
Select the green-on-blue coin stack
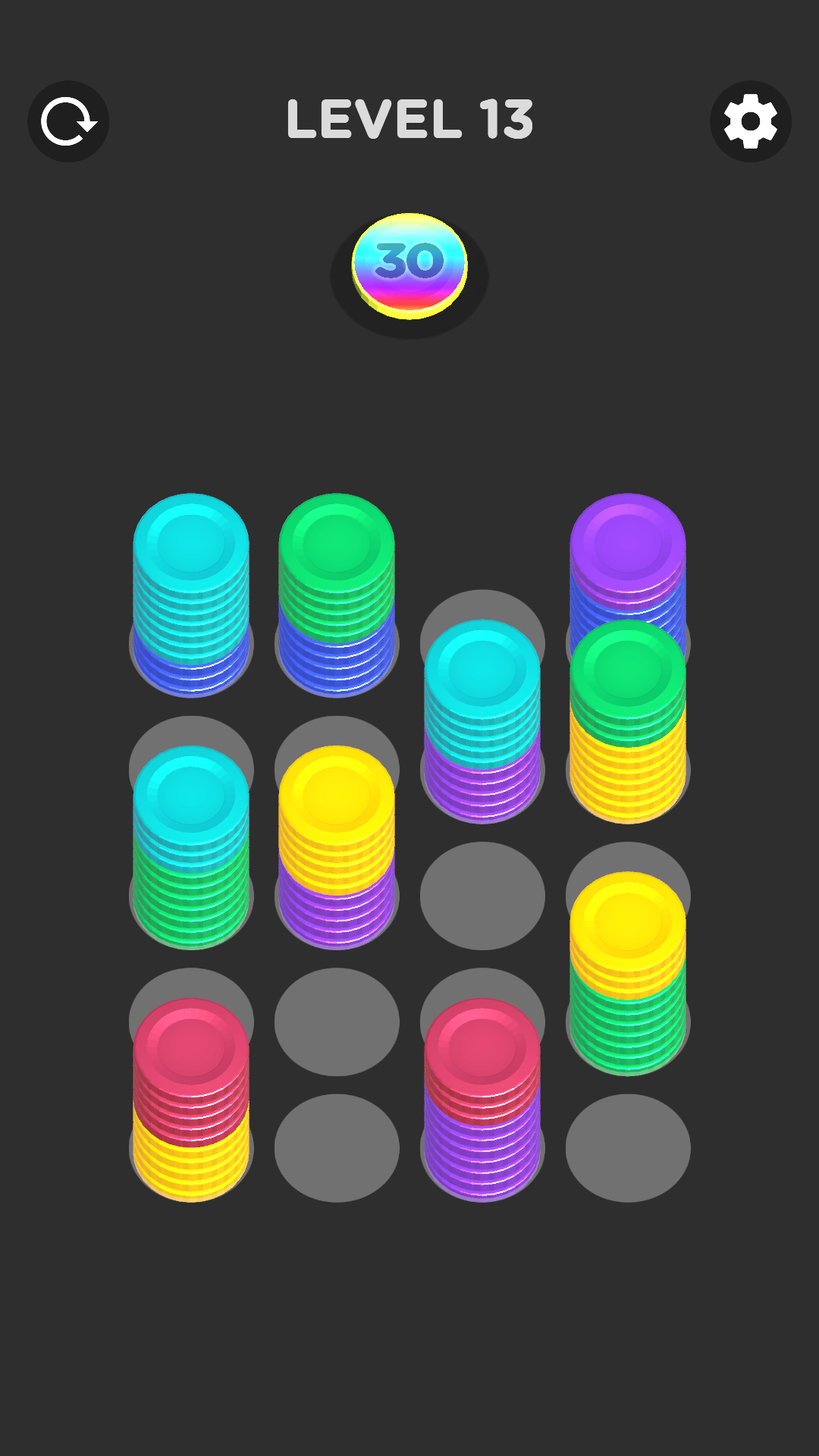[x=337, y=591]
